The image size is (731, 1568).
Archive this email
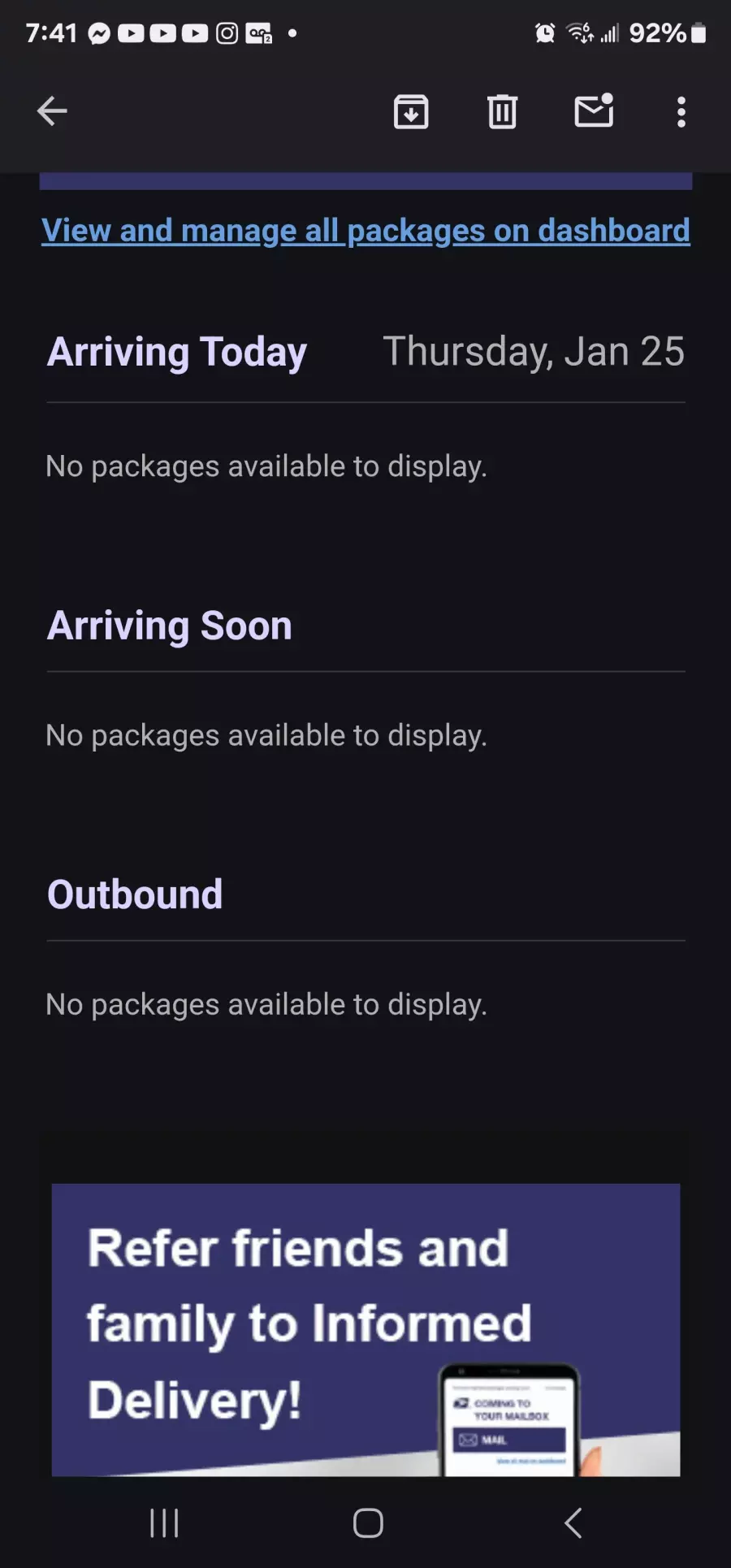coord(411,111)
